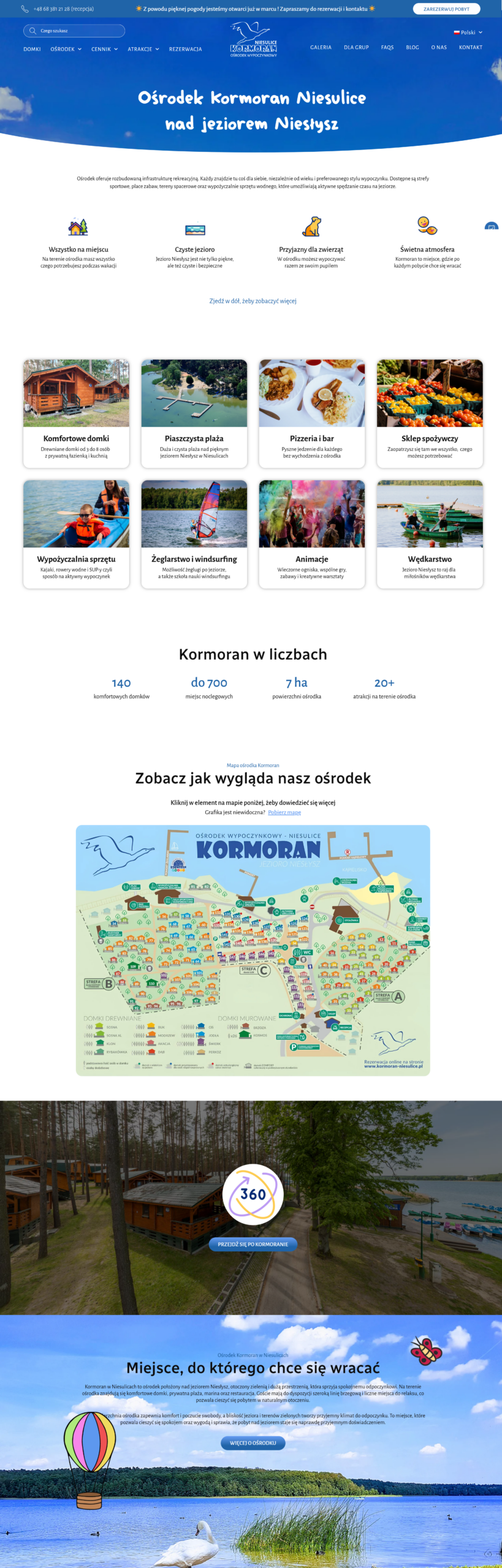Go to the Domki menu item
Image resolution: width=502 pixels, height=1568 pixels.
[32, 49]
